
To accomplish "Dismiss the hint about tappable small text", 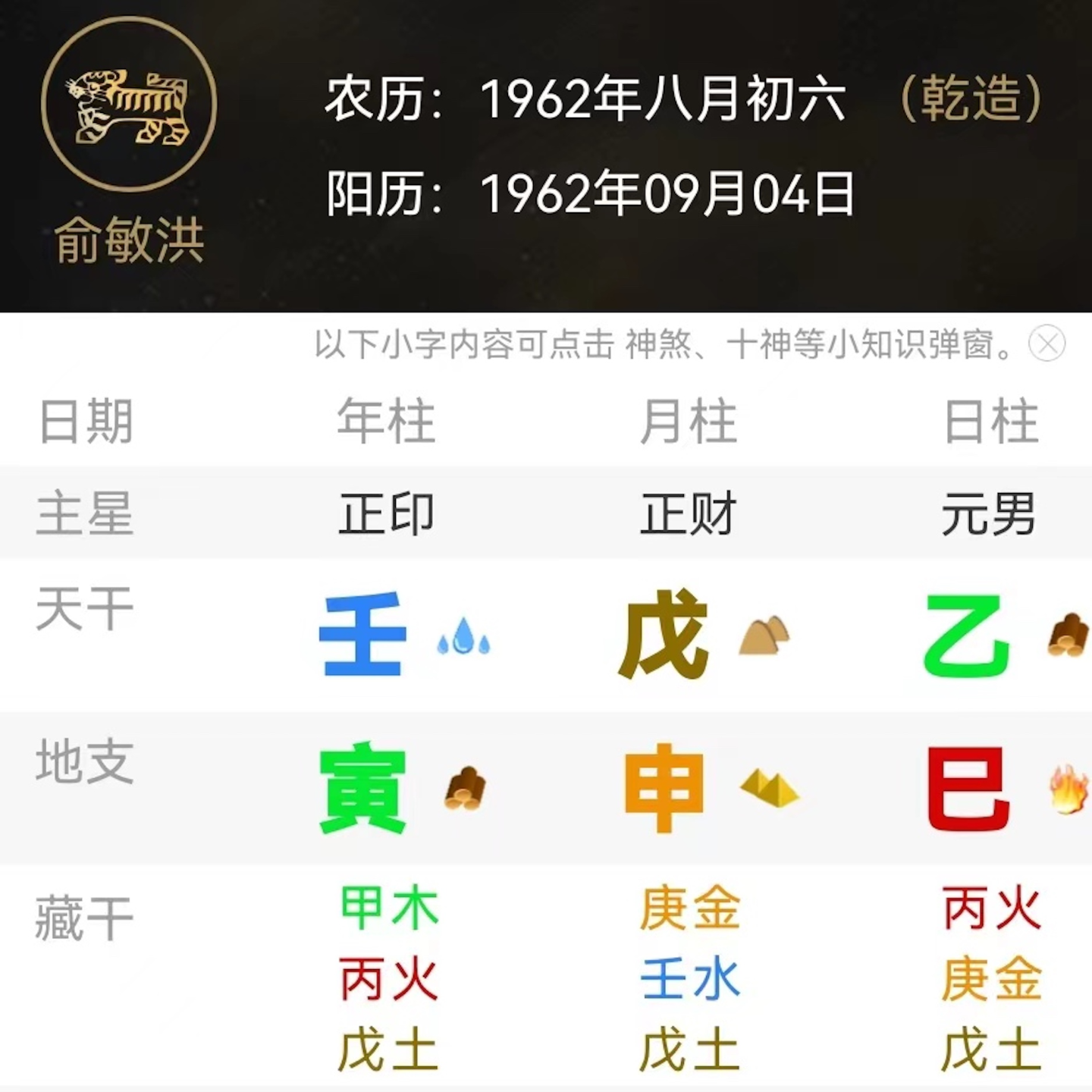I will 1047,344.
